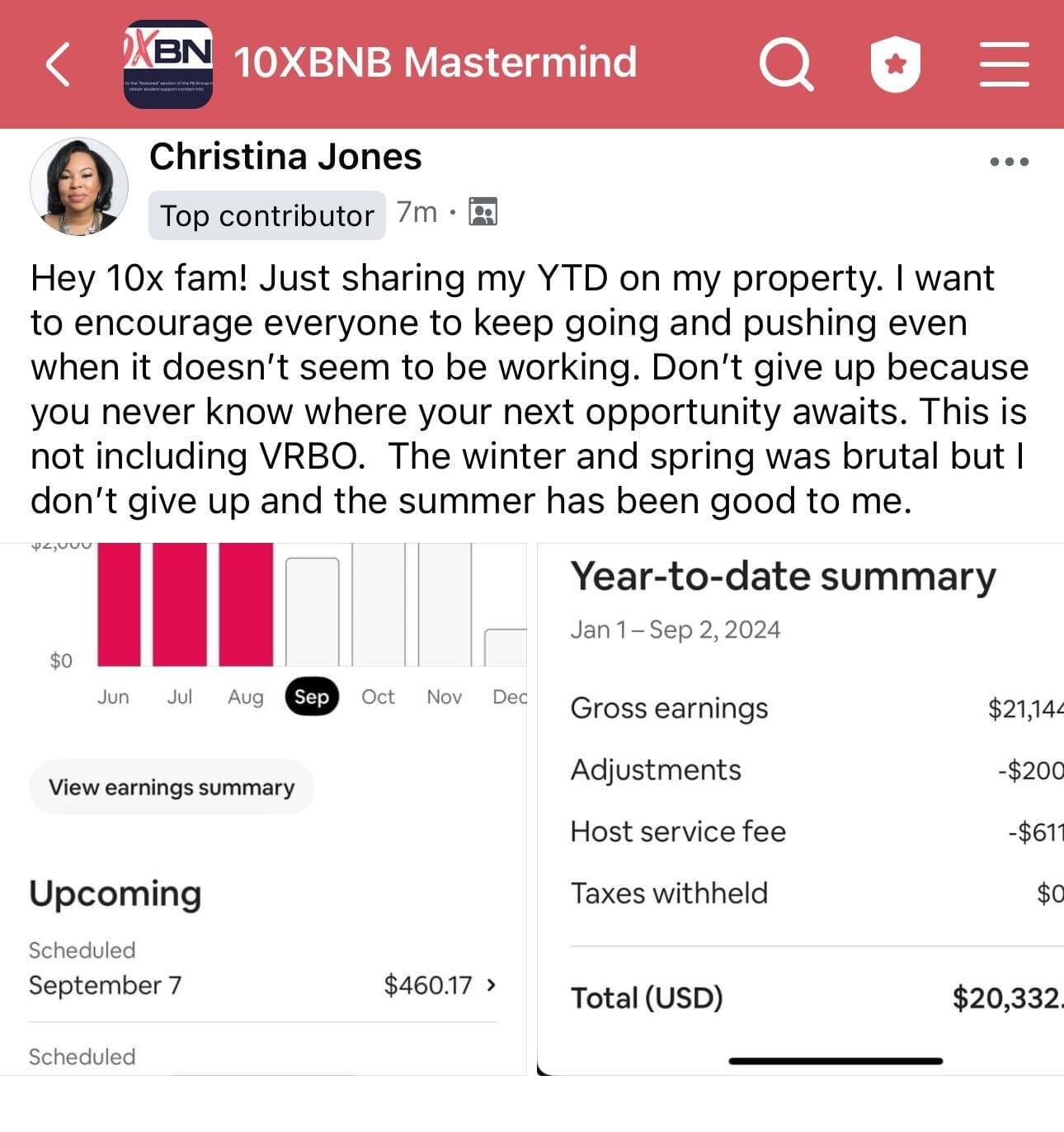Open the hamburger menu
Image resolution: width=1064 pixels, height=1132 pixels.
tap(1004, 64)
